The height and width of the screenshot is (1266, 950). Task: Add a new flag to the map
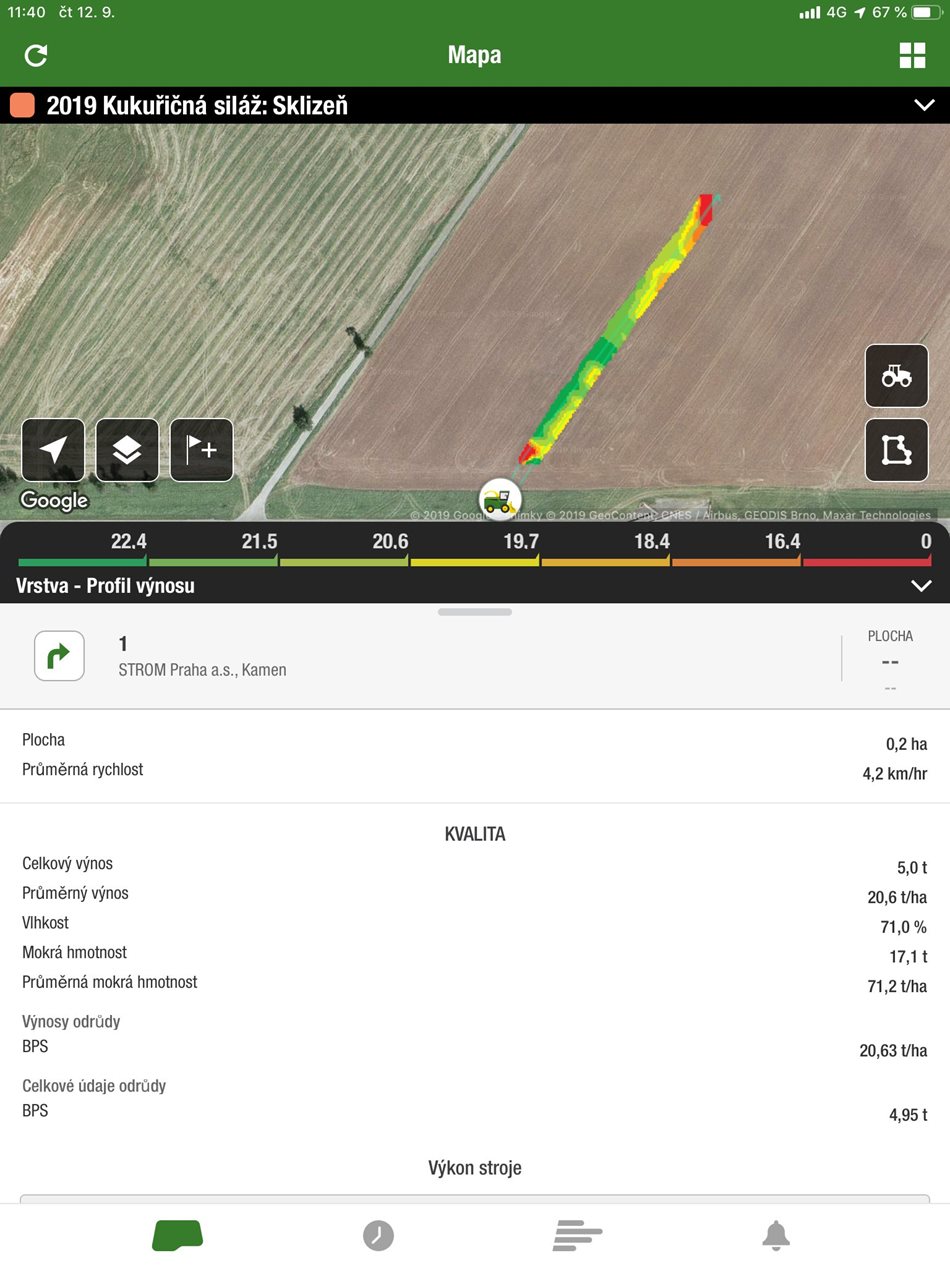coord(201,450)
